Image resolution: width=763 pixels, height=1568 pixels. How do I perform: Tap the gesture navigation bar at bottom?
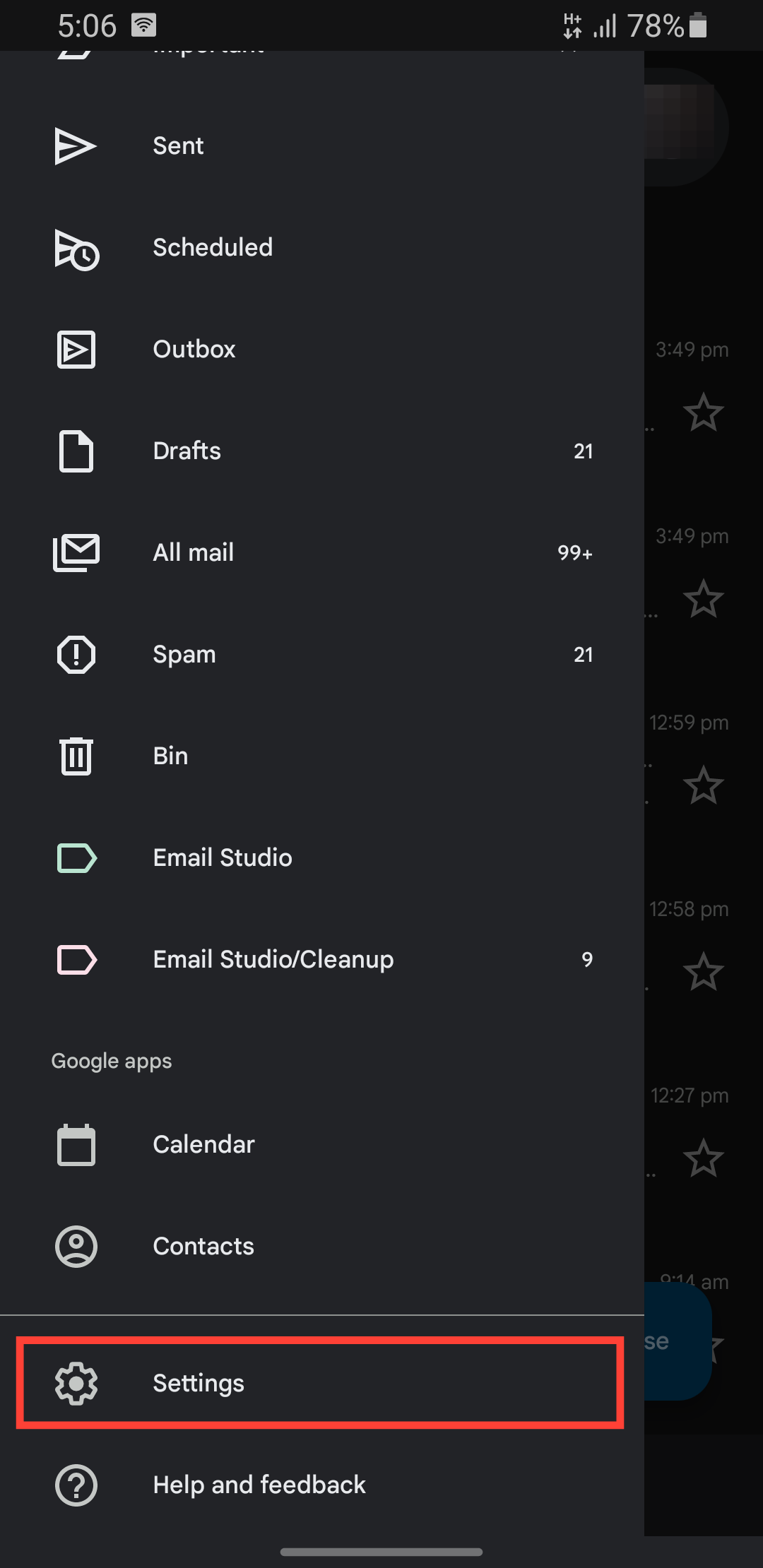[x=381, y=1552]
